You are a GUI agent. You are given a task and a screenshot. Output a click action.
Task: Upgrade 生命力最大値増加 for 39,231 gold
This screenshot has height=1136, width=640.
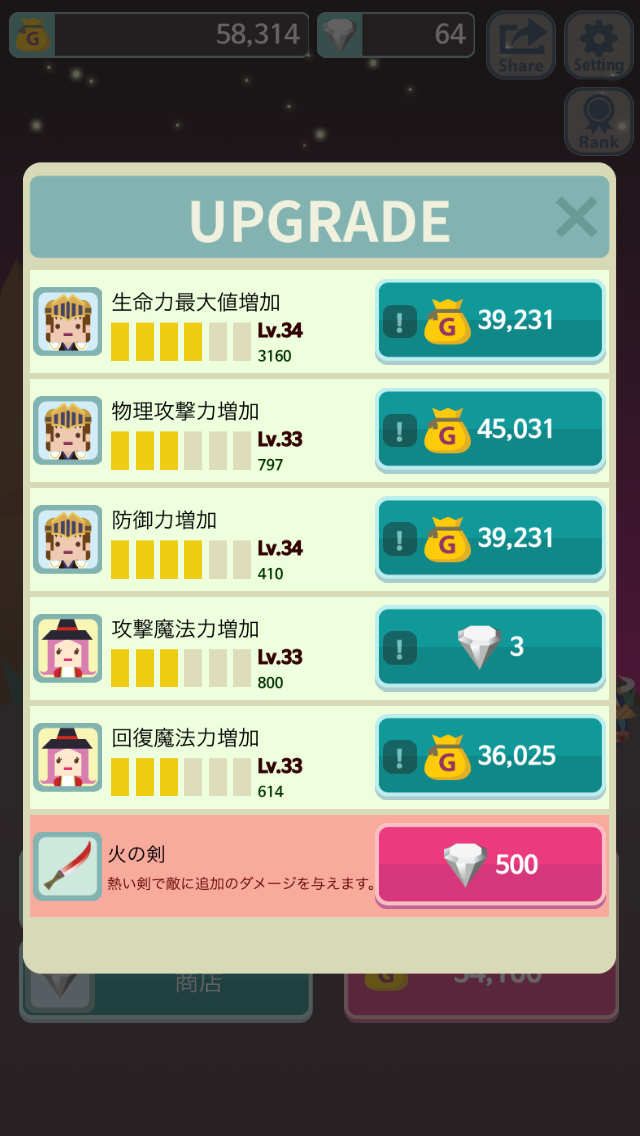coord(490,320)
